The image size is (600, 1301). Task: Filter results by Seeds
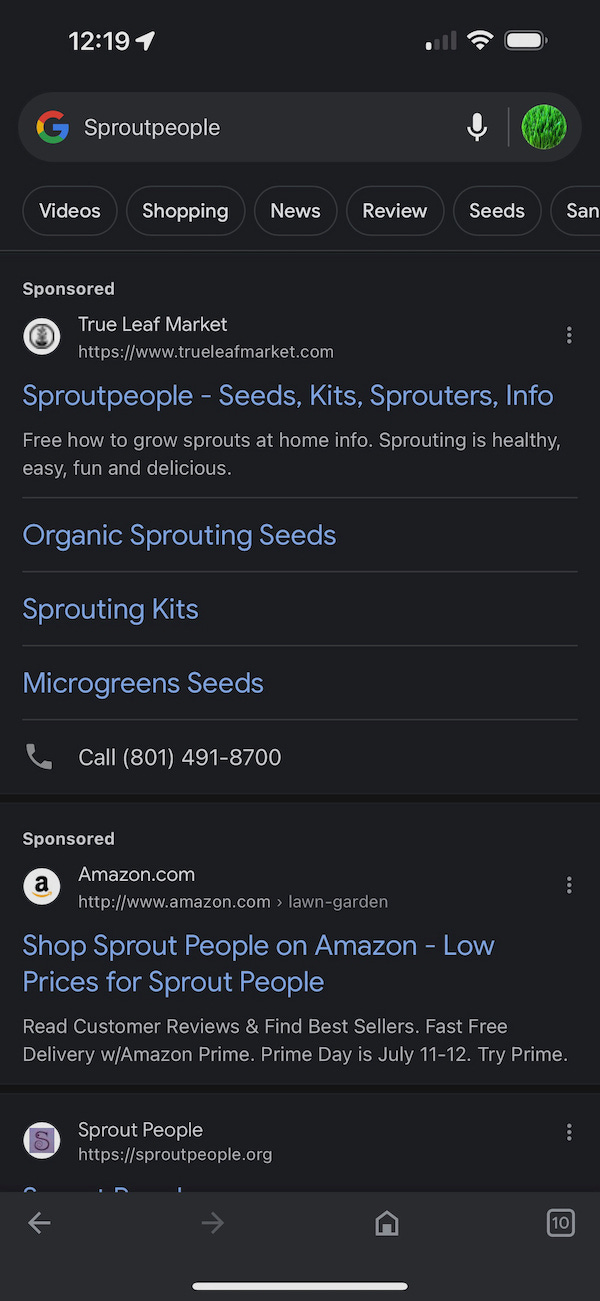[x=497, y=211]
